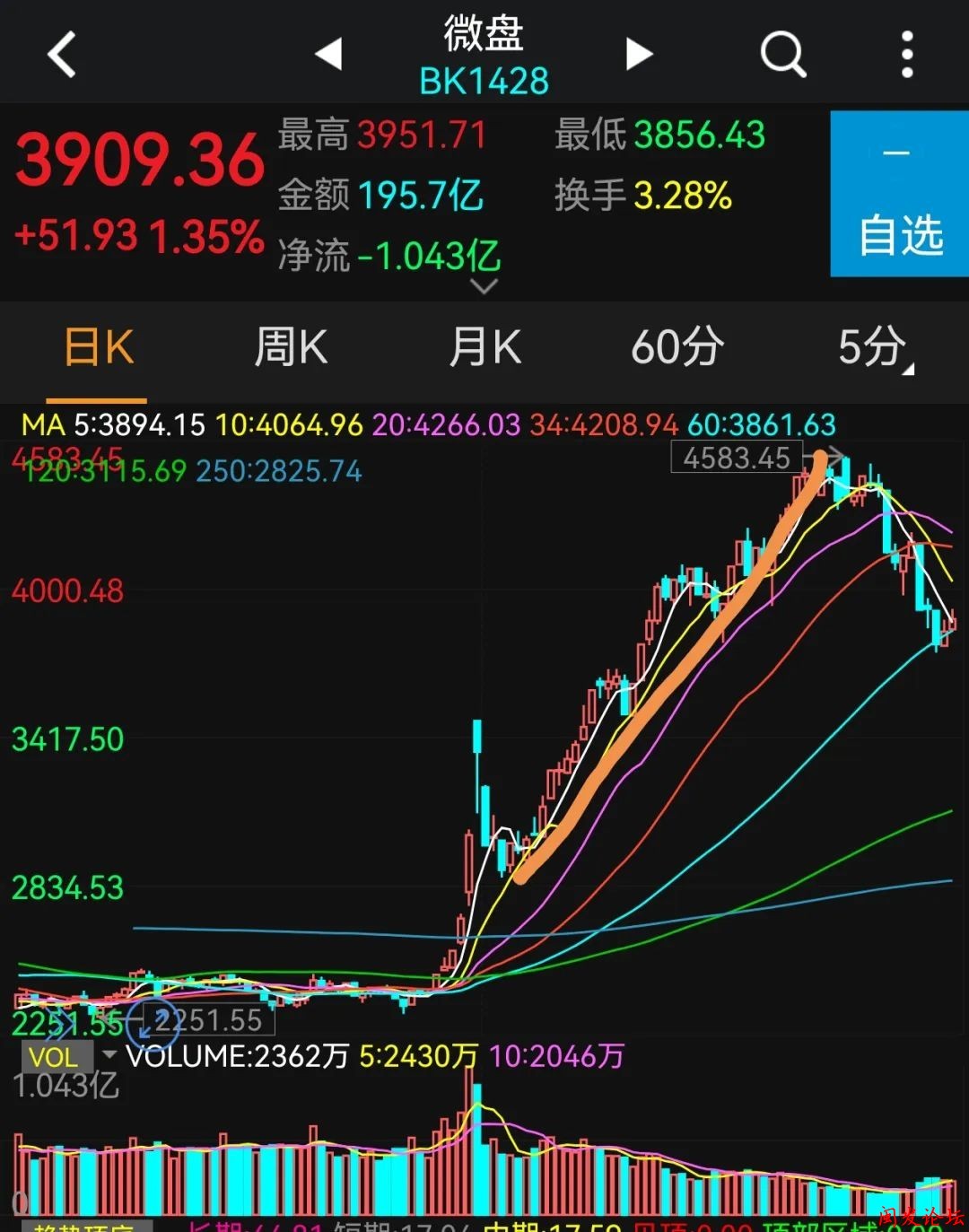Image resolution: width=969 pixels, height=1232 pixels.
Task: Switch to the previous index with left arrow
Action: pos(329,54)
